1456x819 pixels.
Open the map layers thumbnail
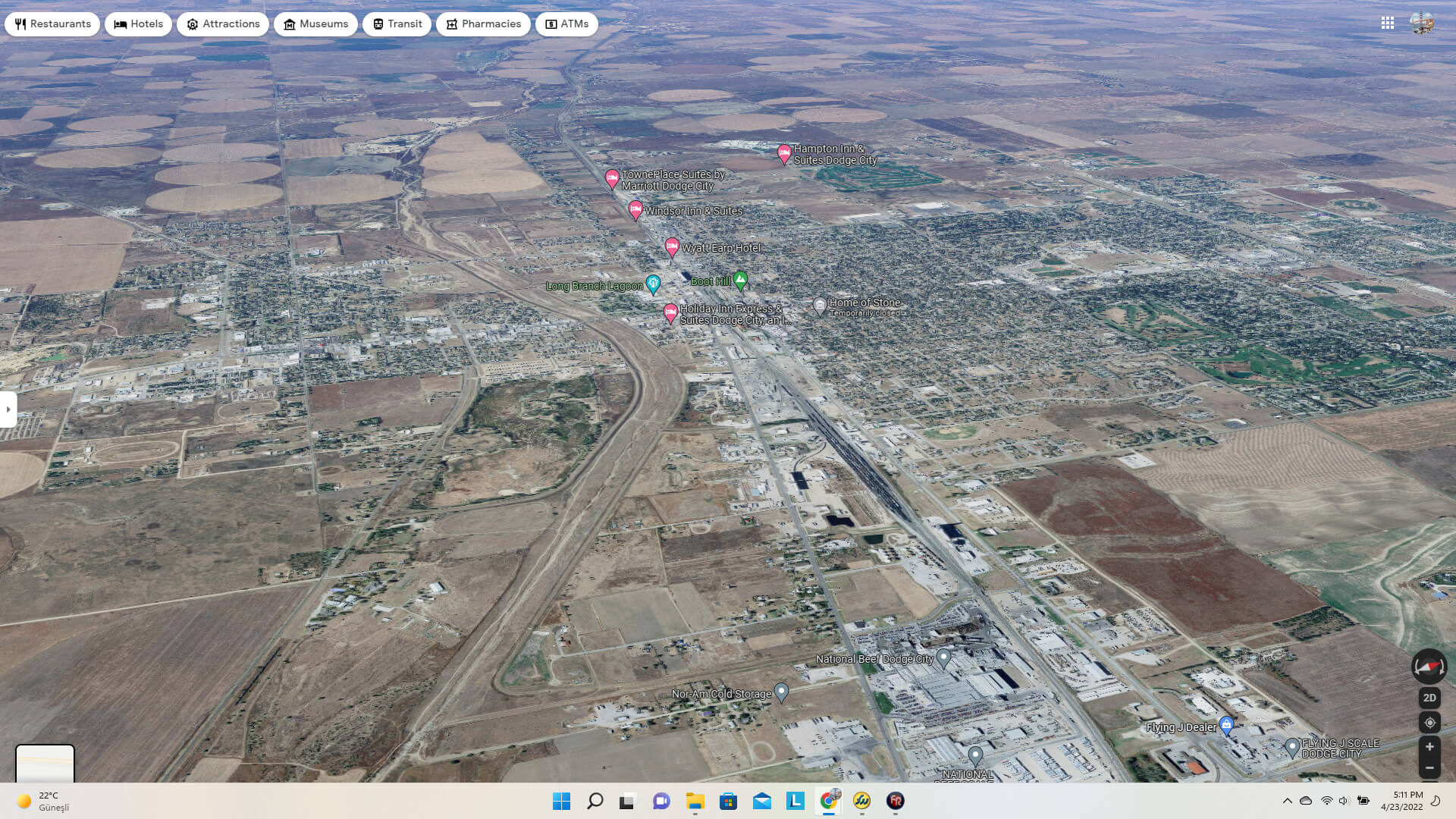pos(45,763)
